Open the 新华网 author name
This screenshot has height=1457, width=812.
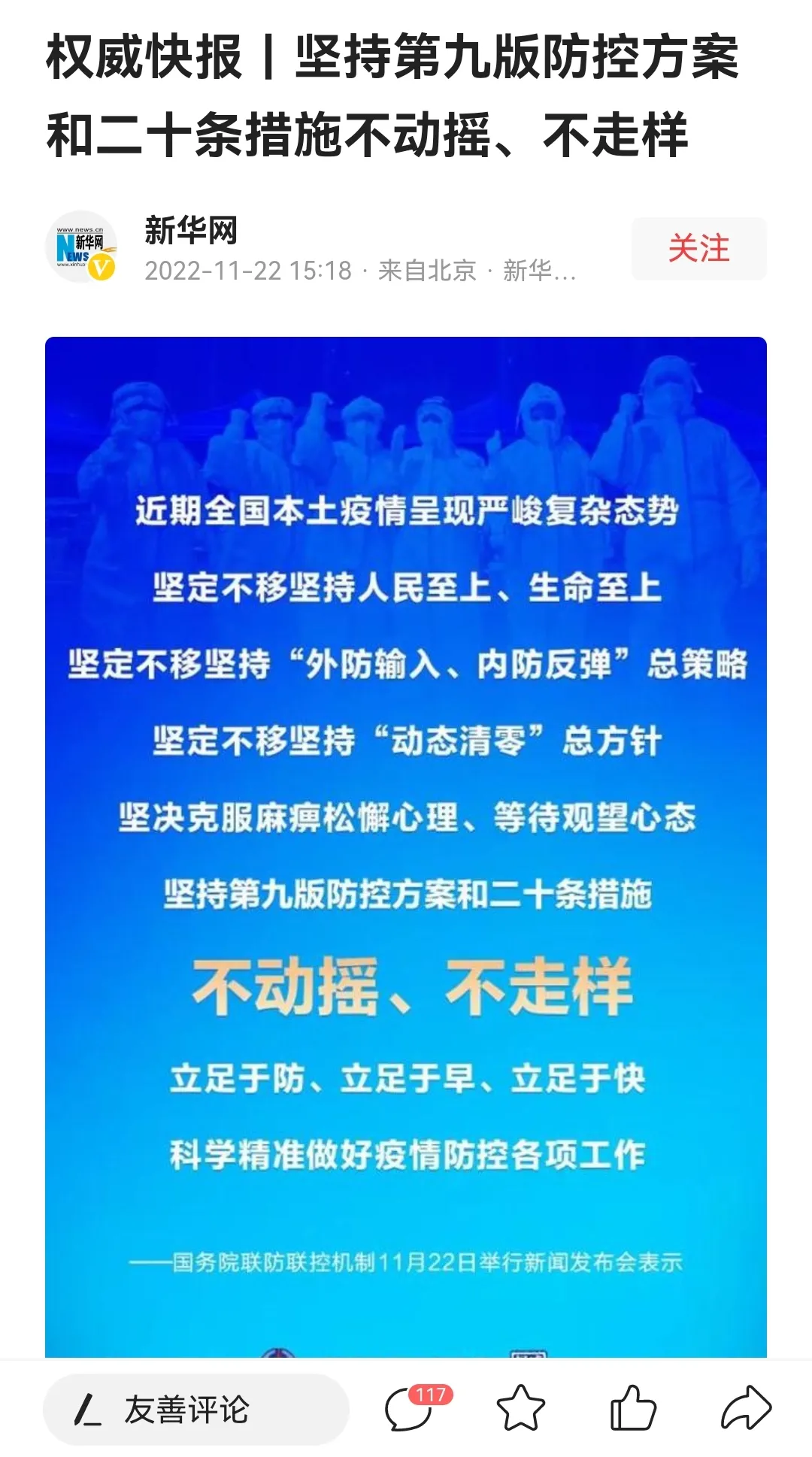coord(191,230)
